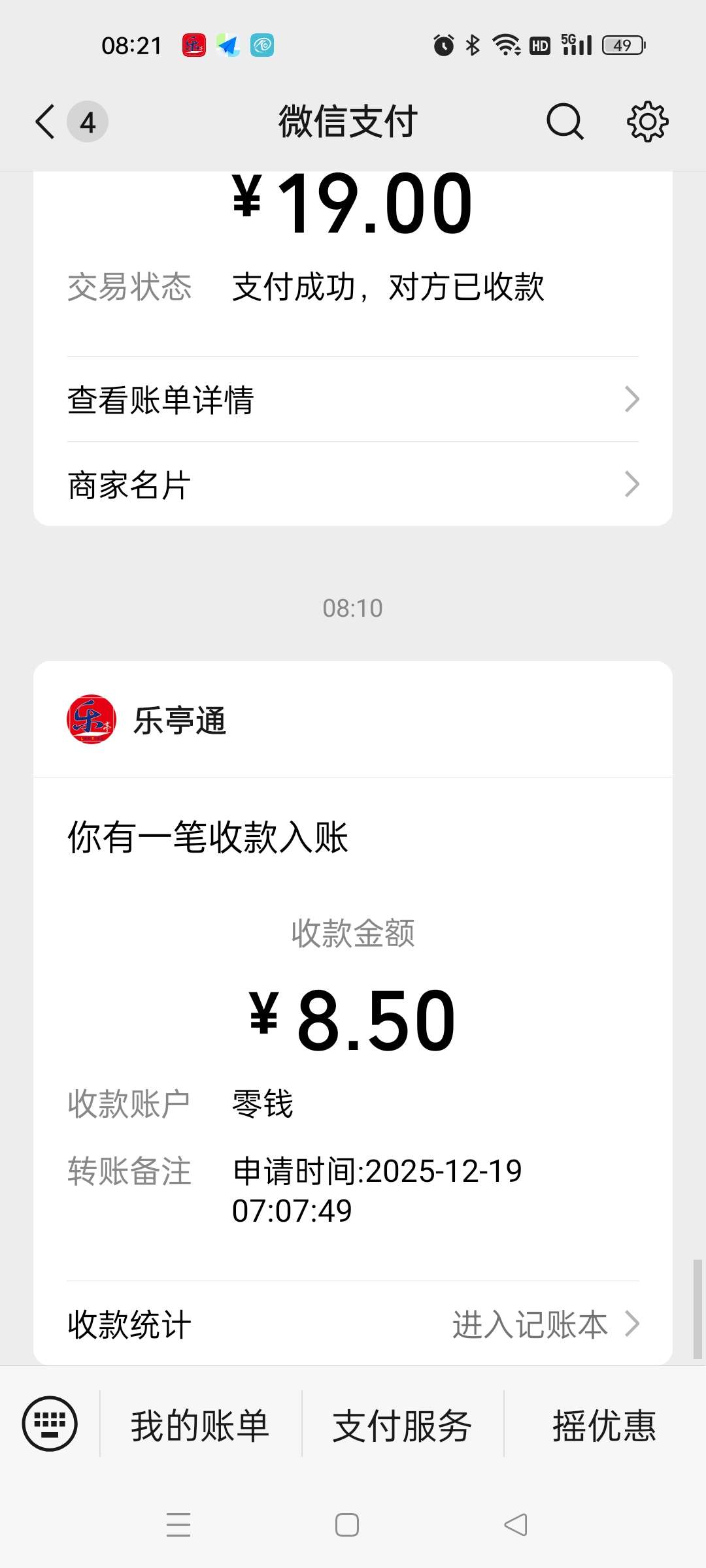
Task: Search within 微信支付
Action: (564, 122)
